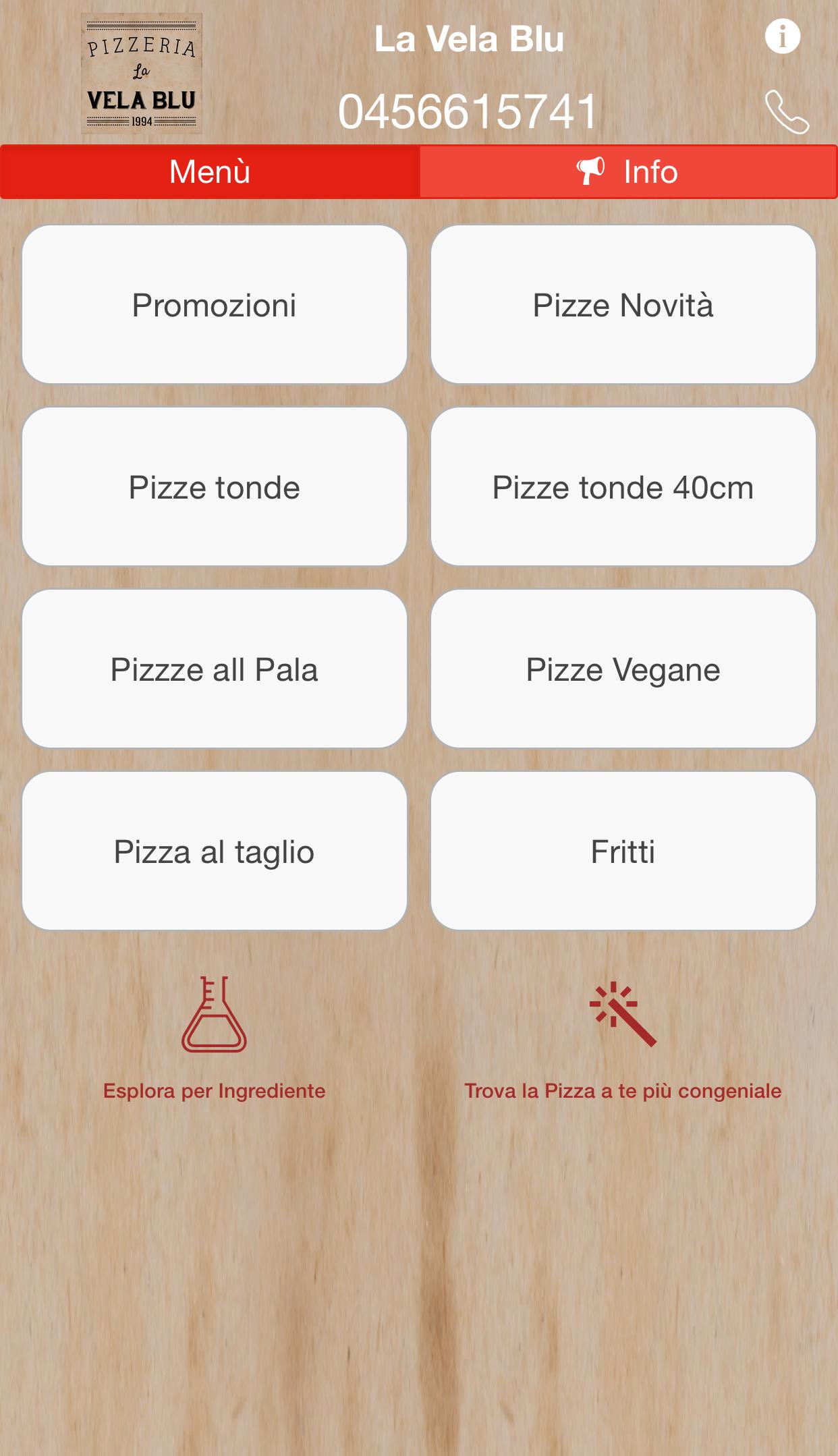Image resolution: width=838 pixels, height=1456 pixels.
Task: Open the Pizze tonde category
Action: click(215, 486)
